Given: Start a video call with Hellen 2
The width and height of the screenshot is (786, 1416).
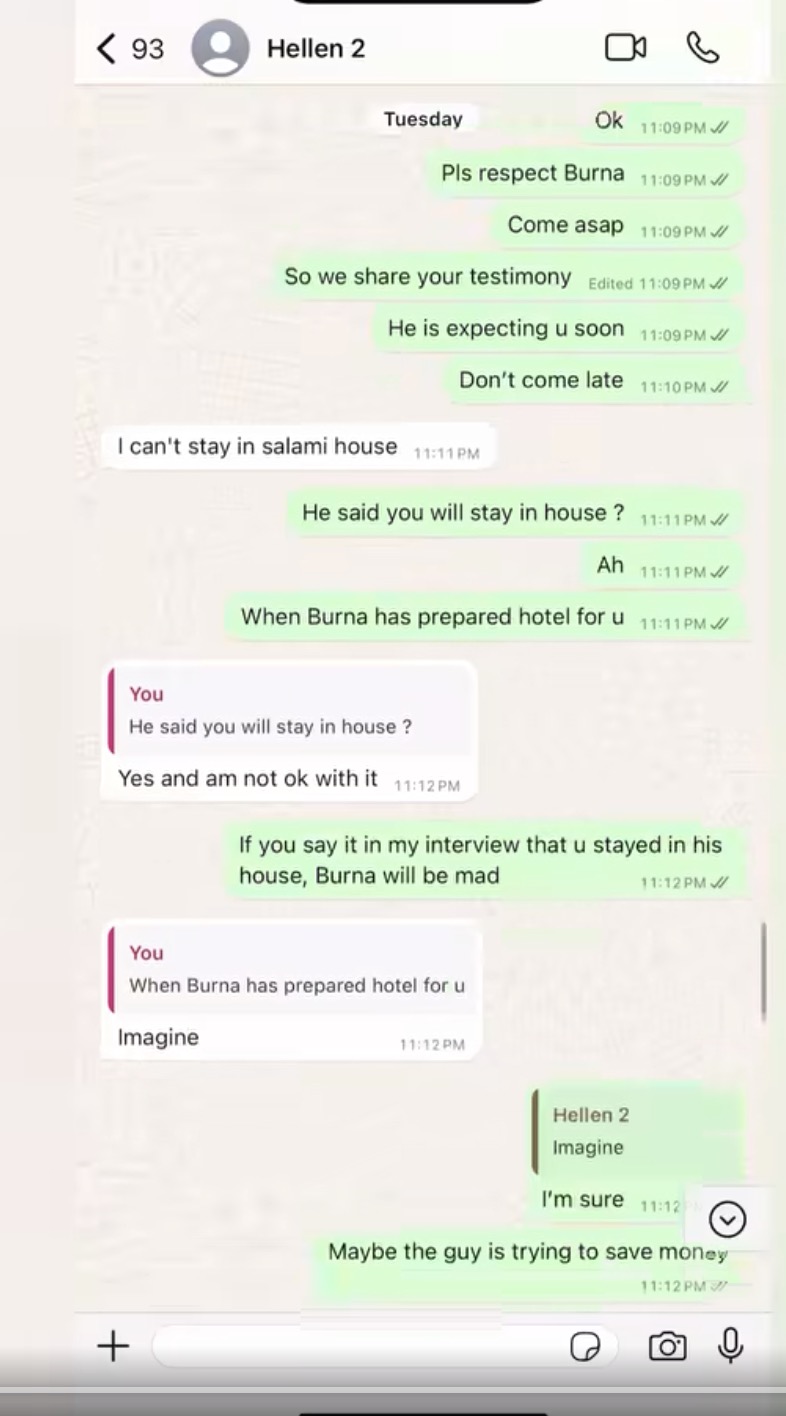Looking at the screenshot, I should coord(626,48).
